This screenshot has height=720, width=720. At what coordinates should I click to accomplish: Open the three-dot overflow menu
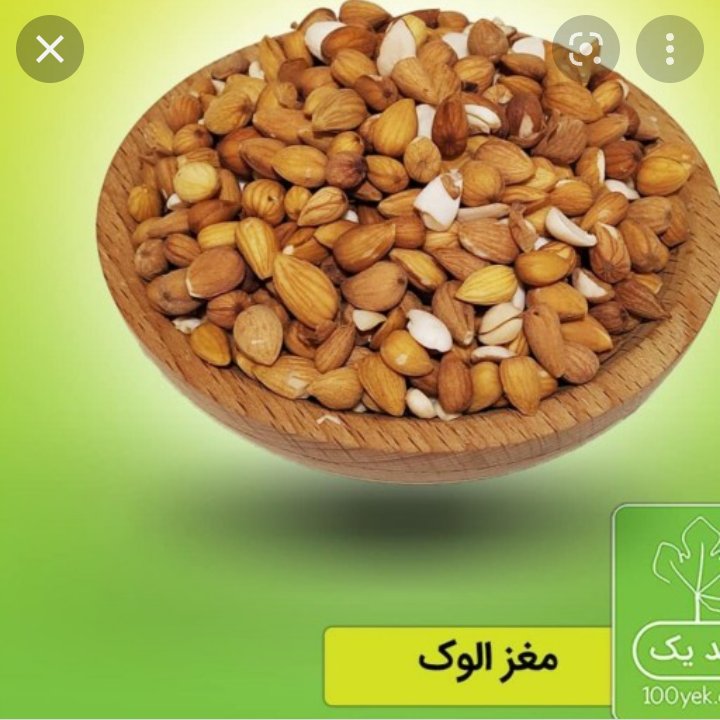click(670, 49)
